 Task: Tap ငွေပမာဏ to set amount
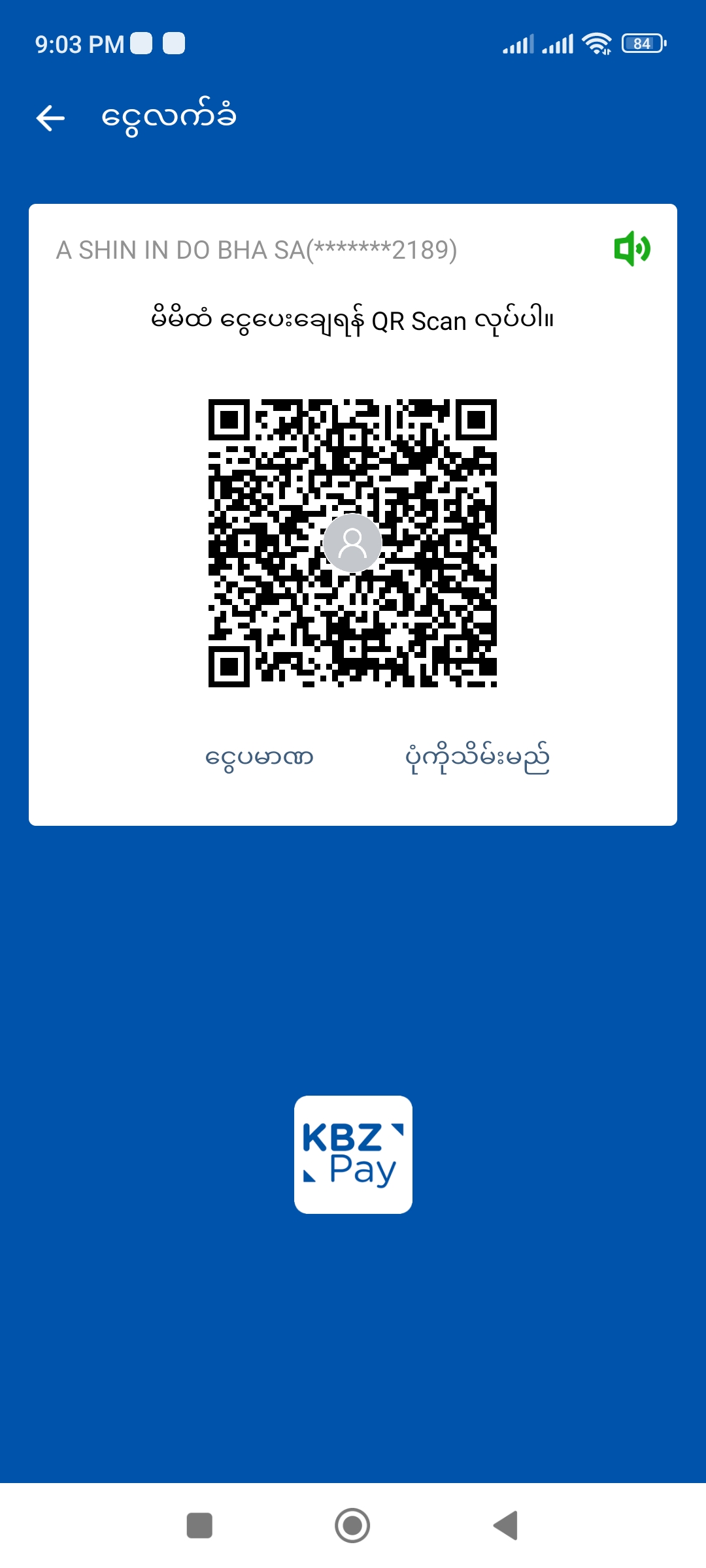pyautogui.click(x=260, y=758)
